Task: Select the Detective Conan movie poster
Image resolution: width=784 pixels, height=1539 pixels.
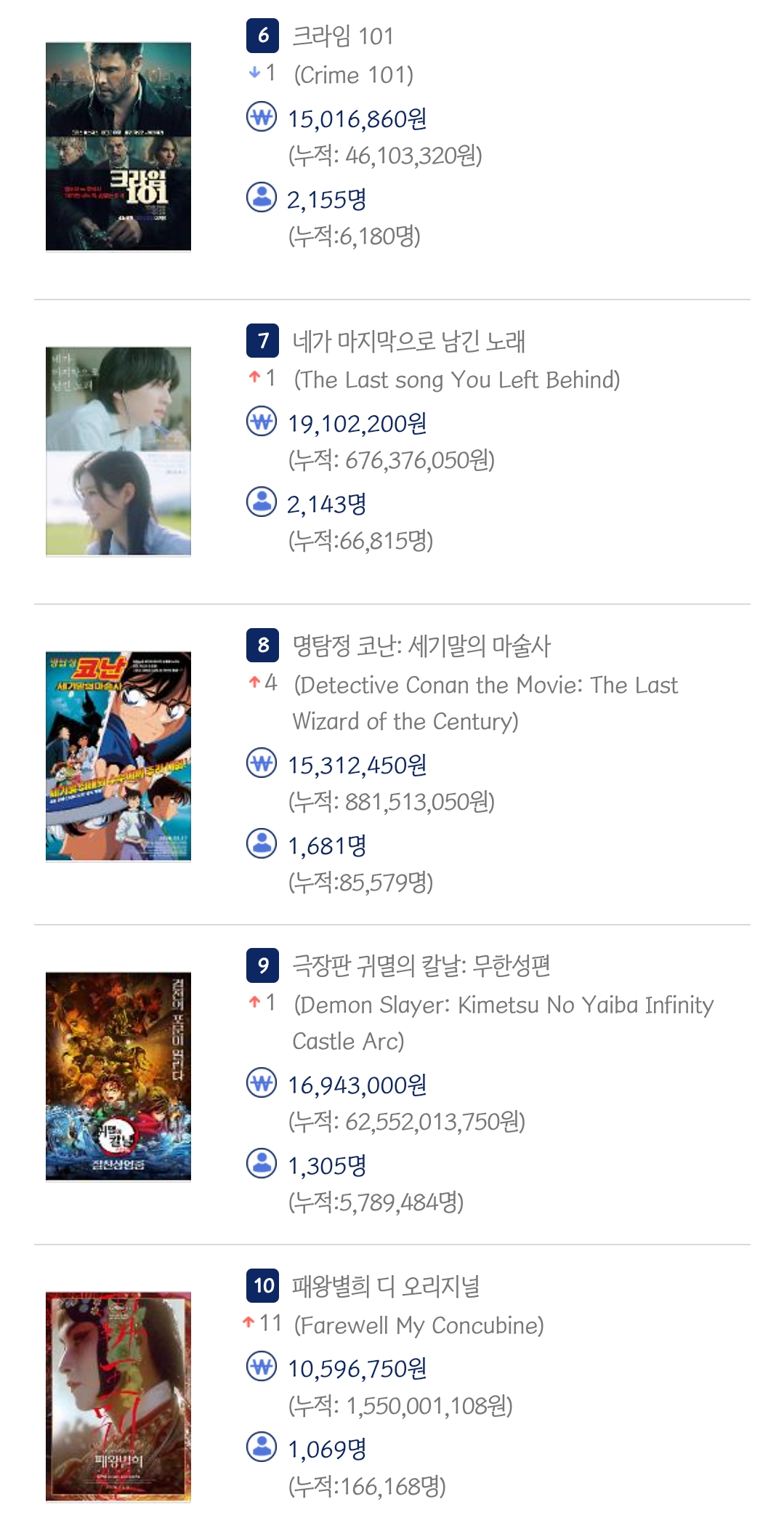Action: coord(118,756)
